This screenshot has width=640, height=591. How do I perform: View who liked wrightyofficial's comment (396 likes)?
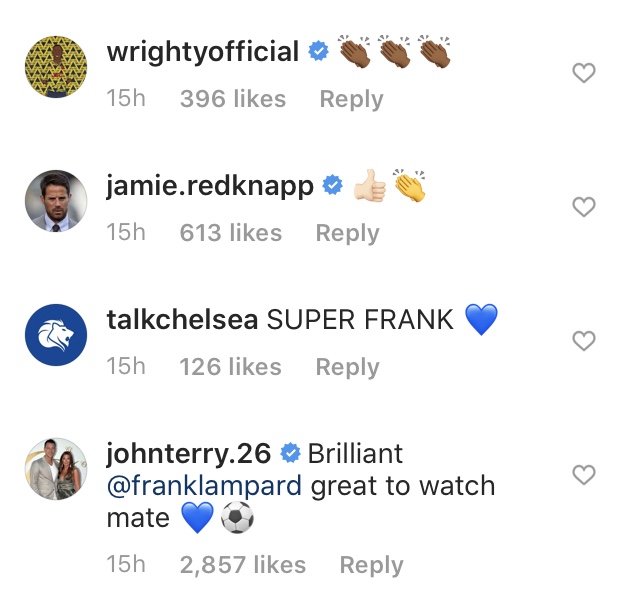tap(232, 99)
